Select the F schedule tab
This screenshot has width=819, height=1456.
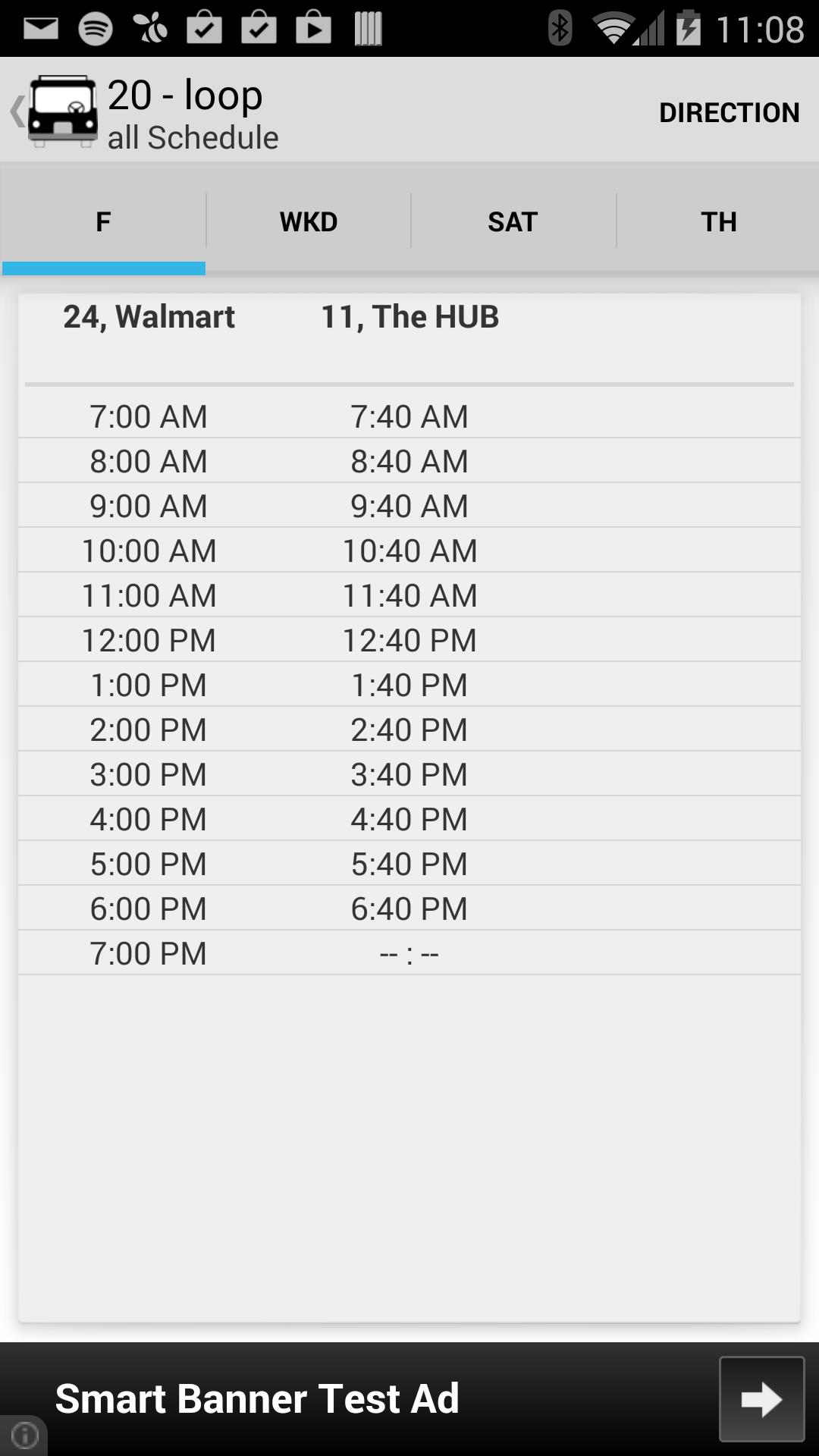point(102,221)
